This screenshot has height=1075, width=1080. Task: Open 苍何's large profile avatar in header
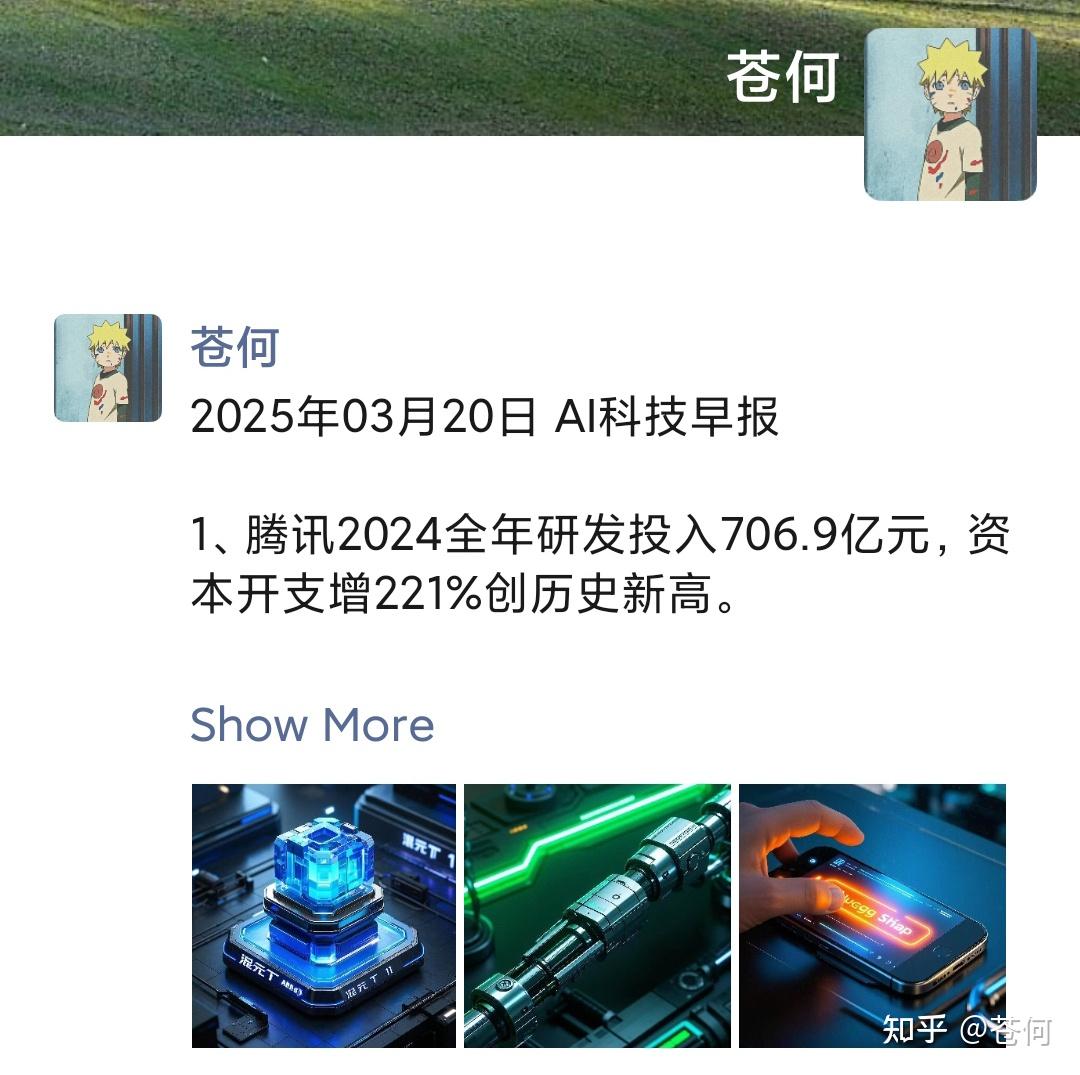tap(949, 113)
